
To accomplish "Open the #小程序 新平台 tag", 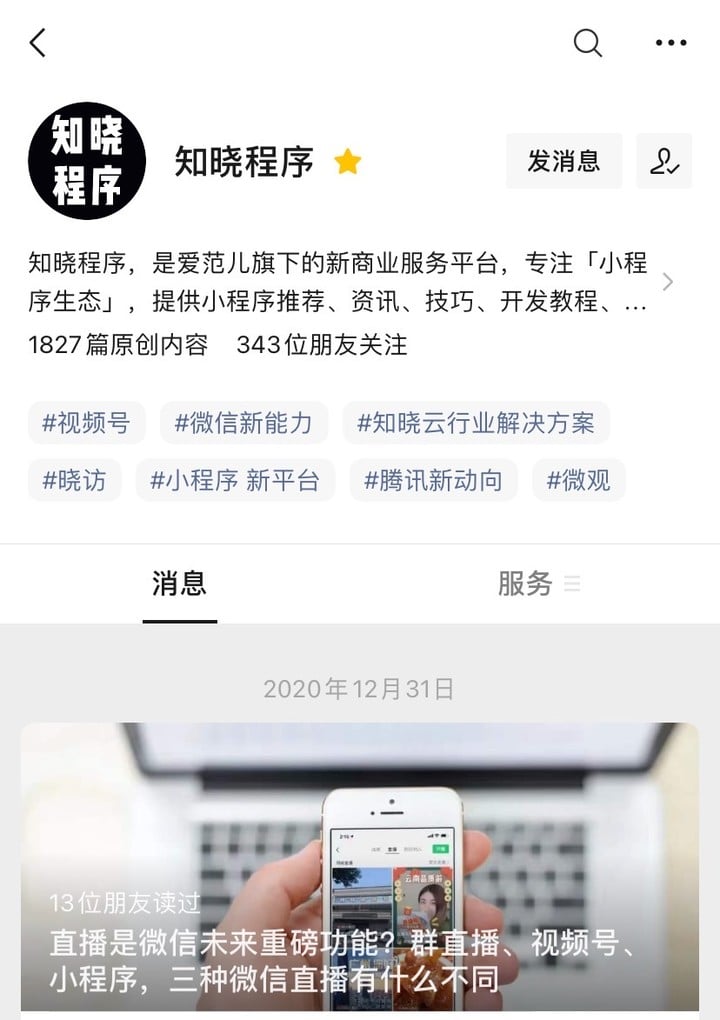I will click(x=235, y=480).
